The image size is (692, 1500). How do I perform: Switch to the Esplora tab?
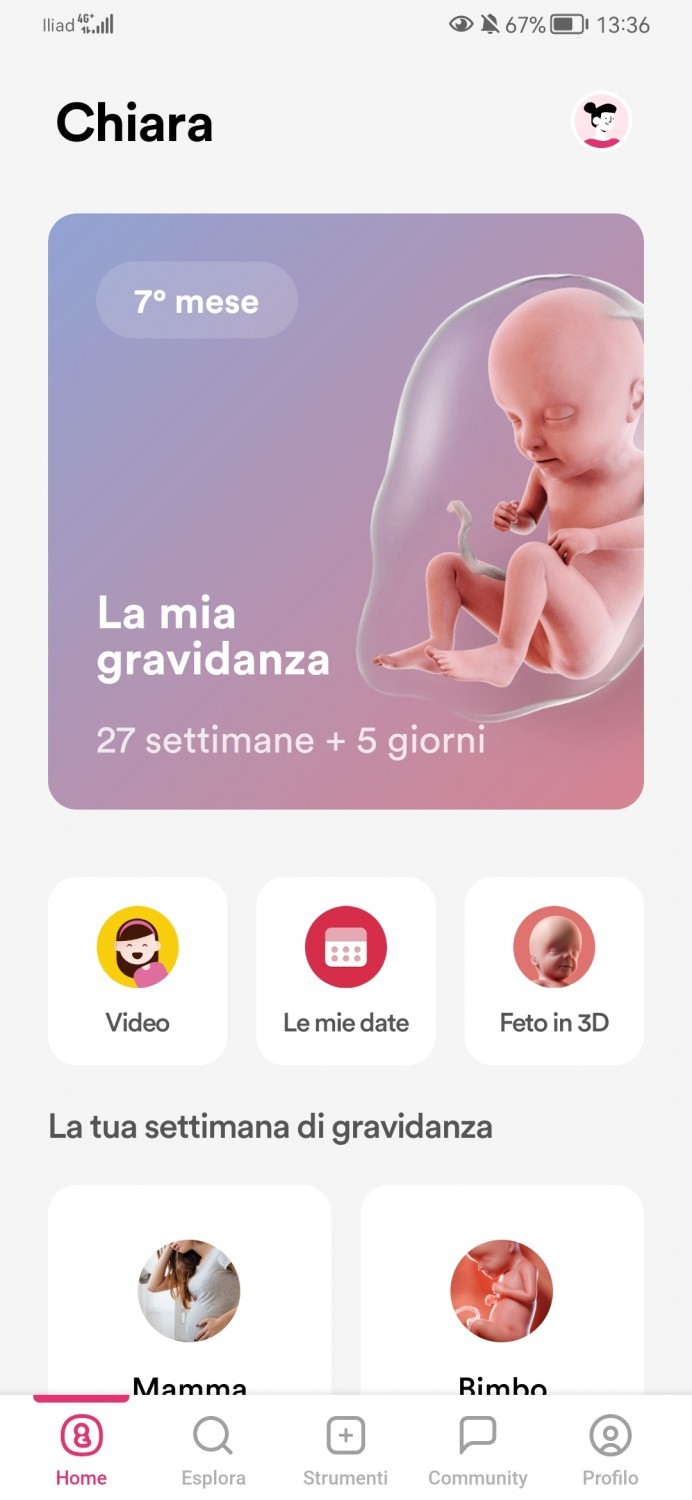click(x=213, y=1450)
